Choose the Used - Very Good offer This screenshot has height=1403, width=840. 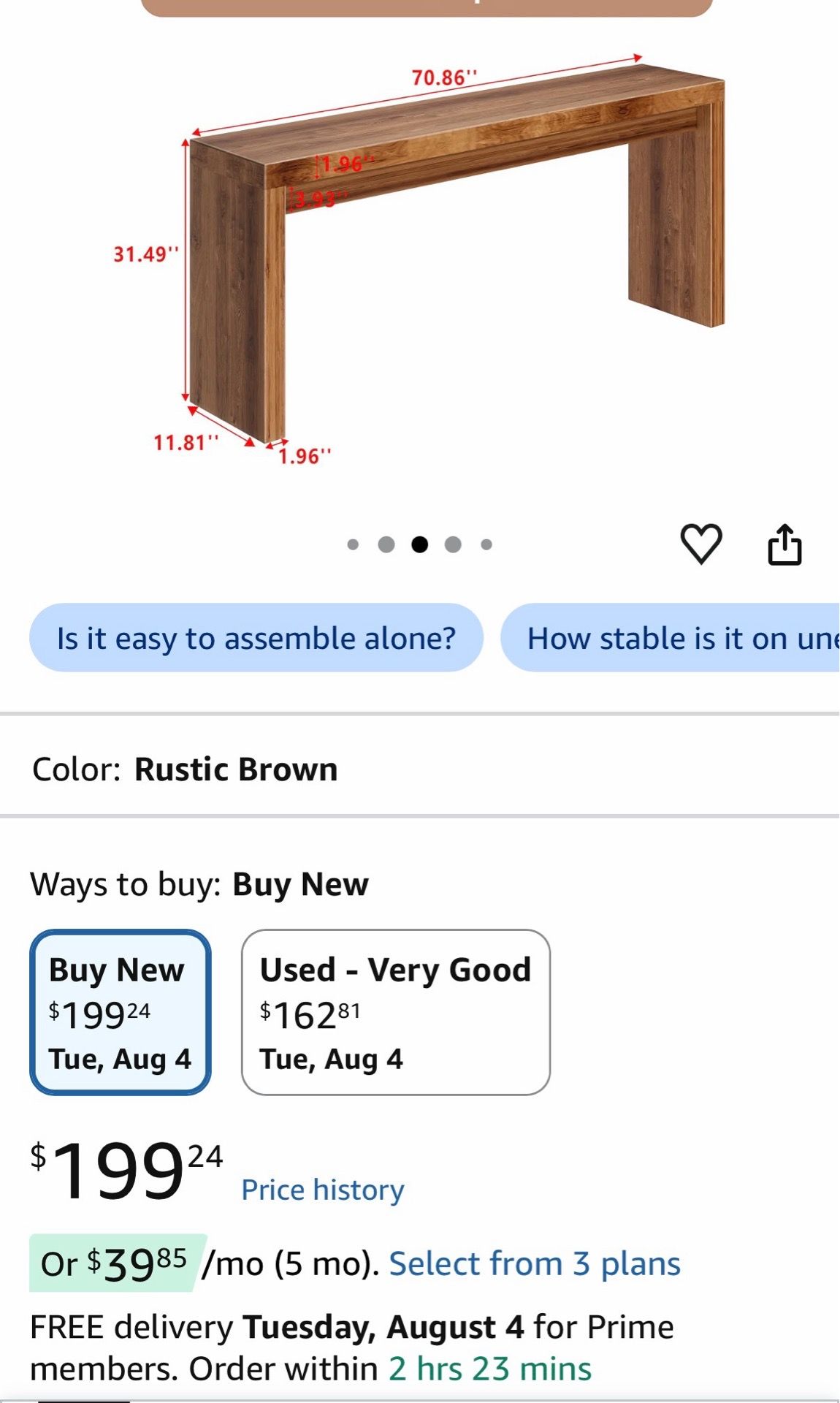click(395, 1012)
